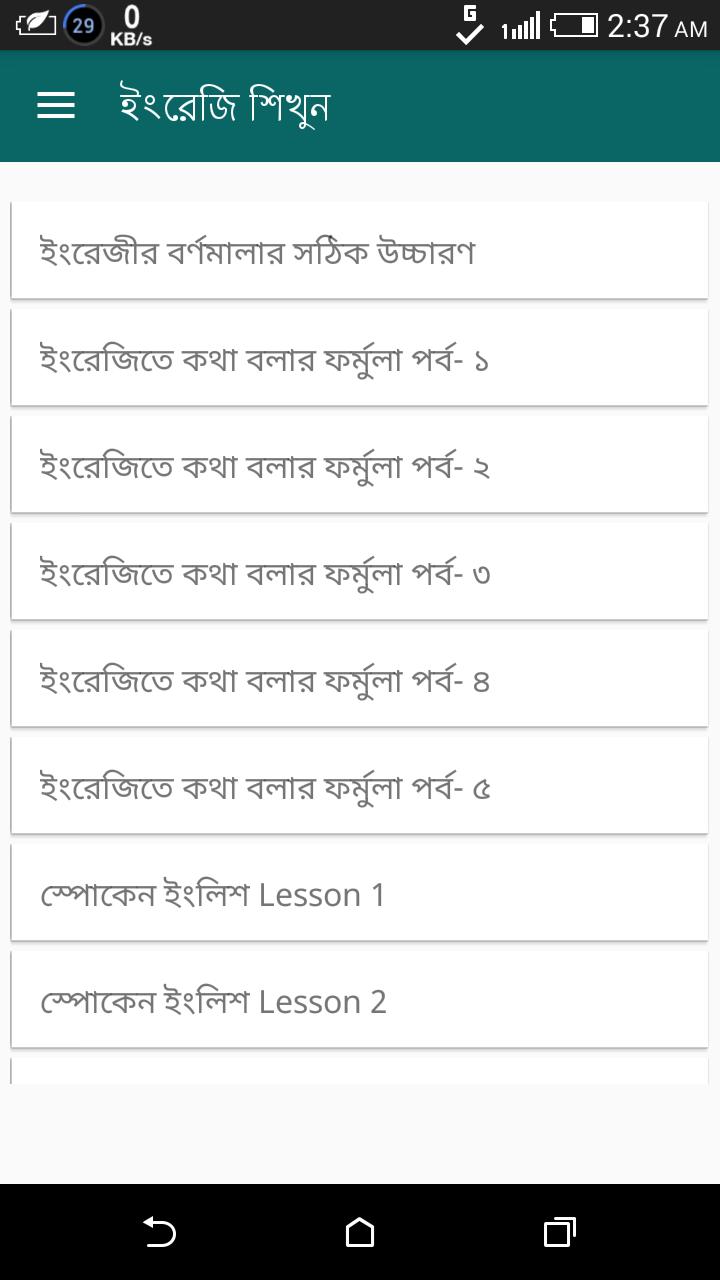720x1280 pixels.
Task: Select ইংরেজিতে কথা বলার ফর্মুলা পর্ব- ২
Action: 360,465
